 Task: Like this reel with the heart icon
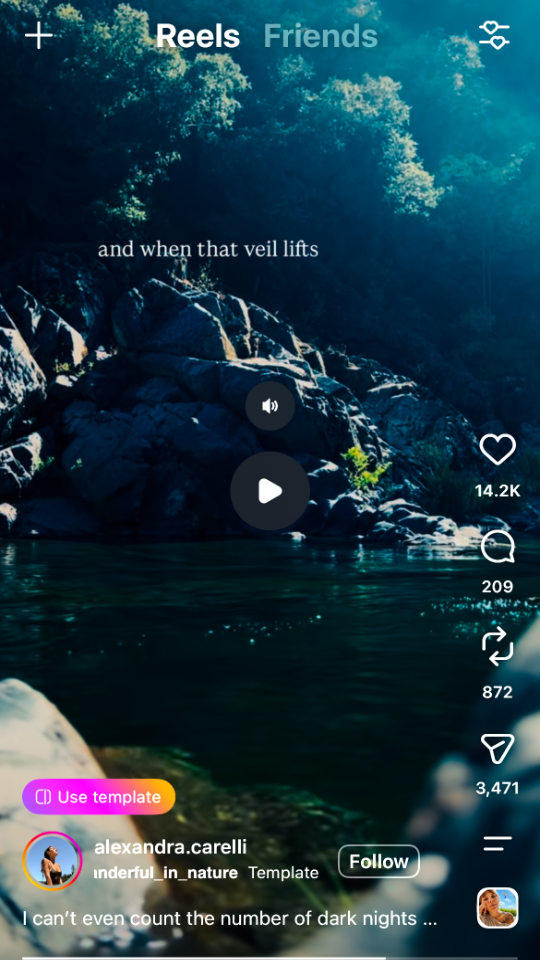tap(497, 450)
